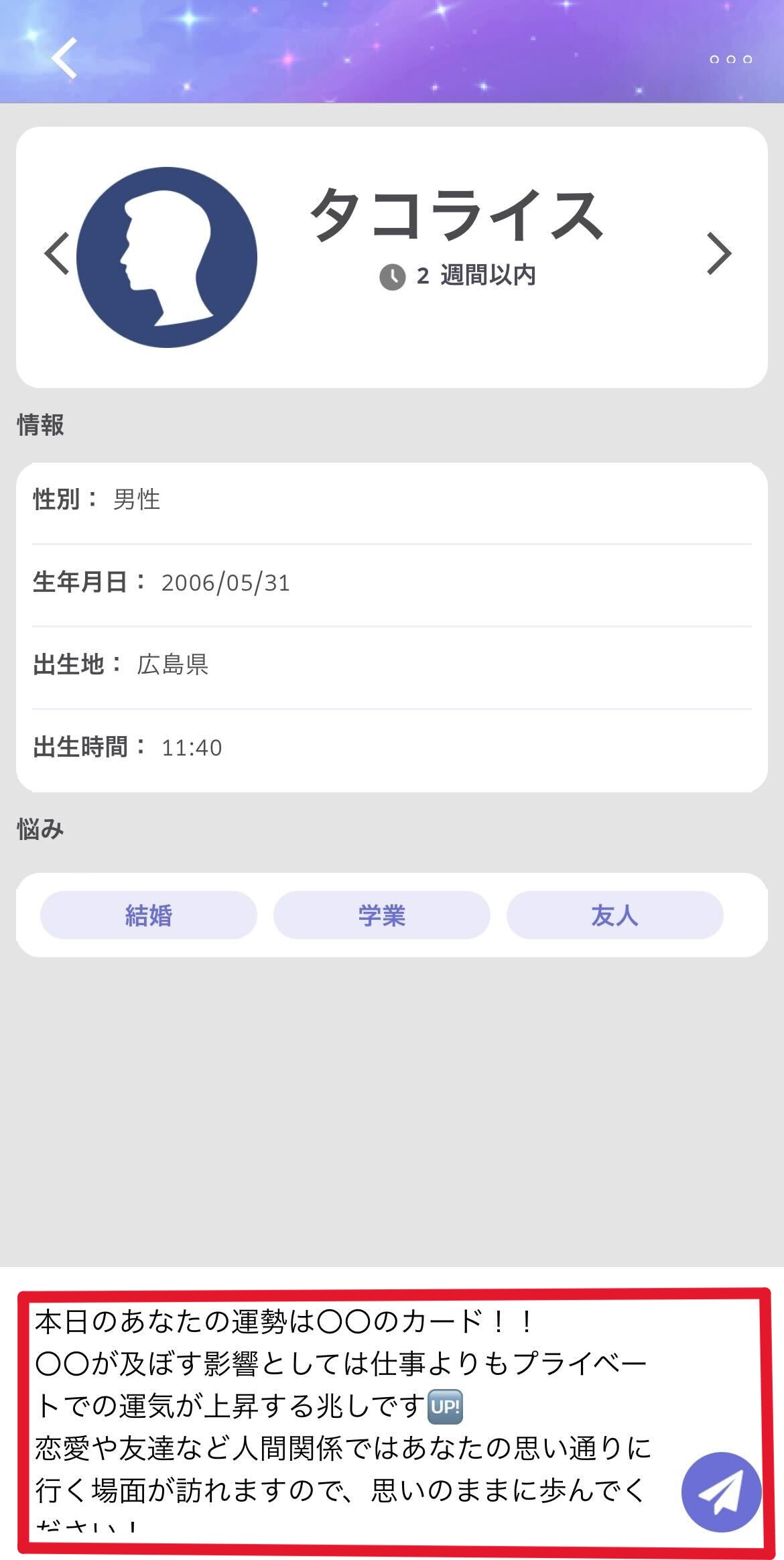Select the 学業 worry chip

pos(382,915)
